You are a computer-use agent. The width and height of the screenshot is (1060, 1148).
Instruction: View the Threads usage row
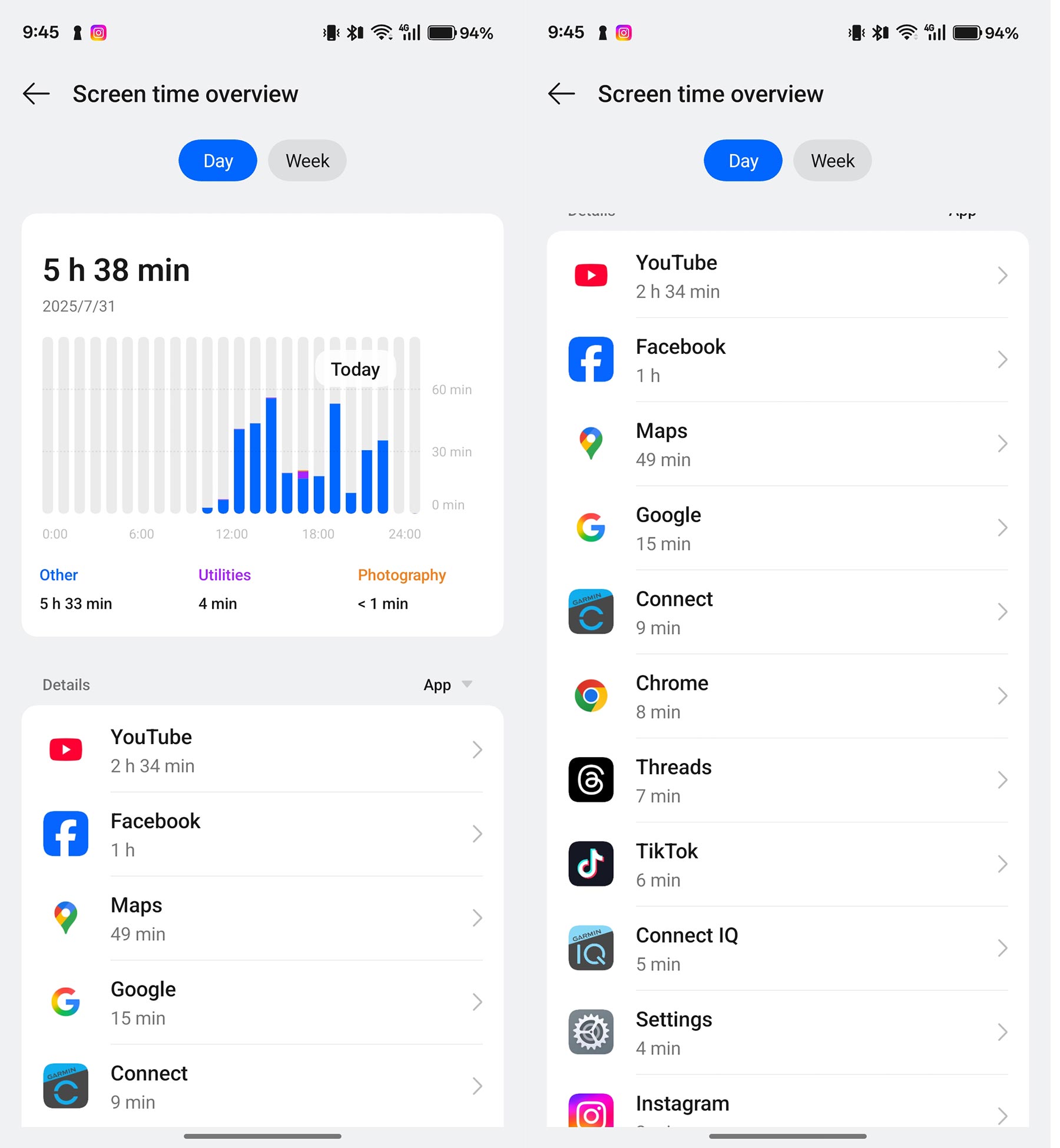tap(787, 781)
